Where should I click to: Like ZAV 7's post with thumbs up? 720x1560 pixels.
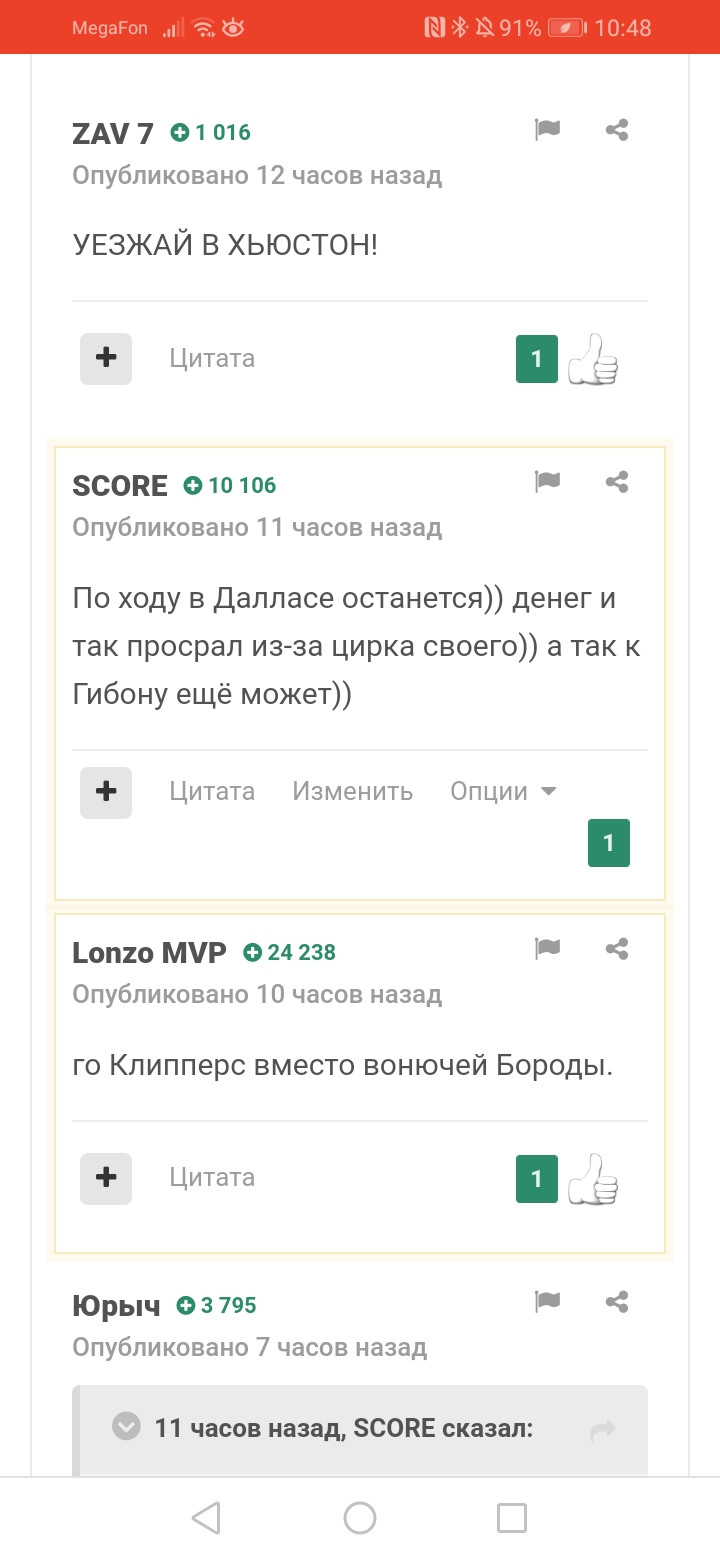[x=593, y=359]
